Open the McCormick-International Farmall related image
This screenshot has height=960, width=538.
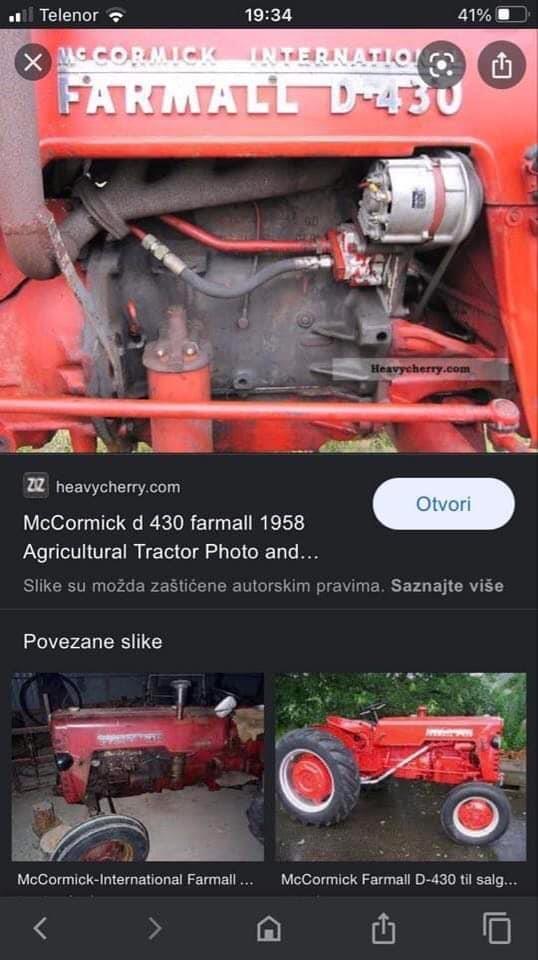138,767
